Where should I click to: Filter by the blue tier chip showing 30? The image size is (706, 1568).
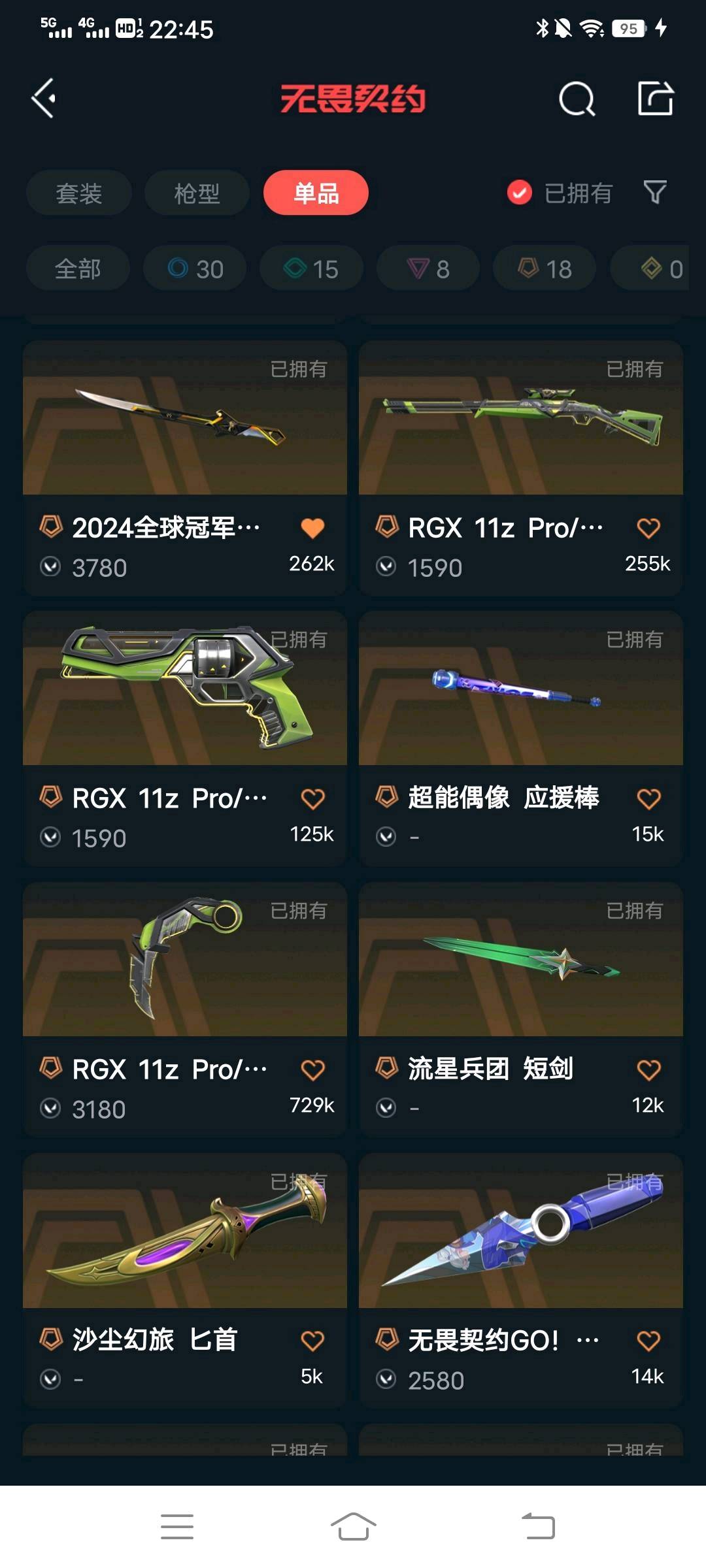pyautogui.click(x=195, y=269)
